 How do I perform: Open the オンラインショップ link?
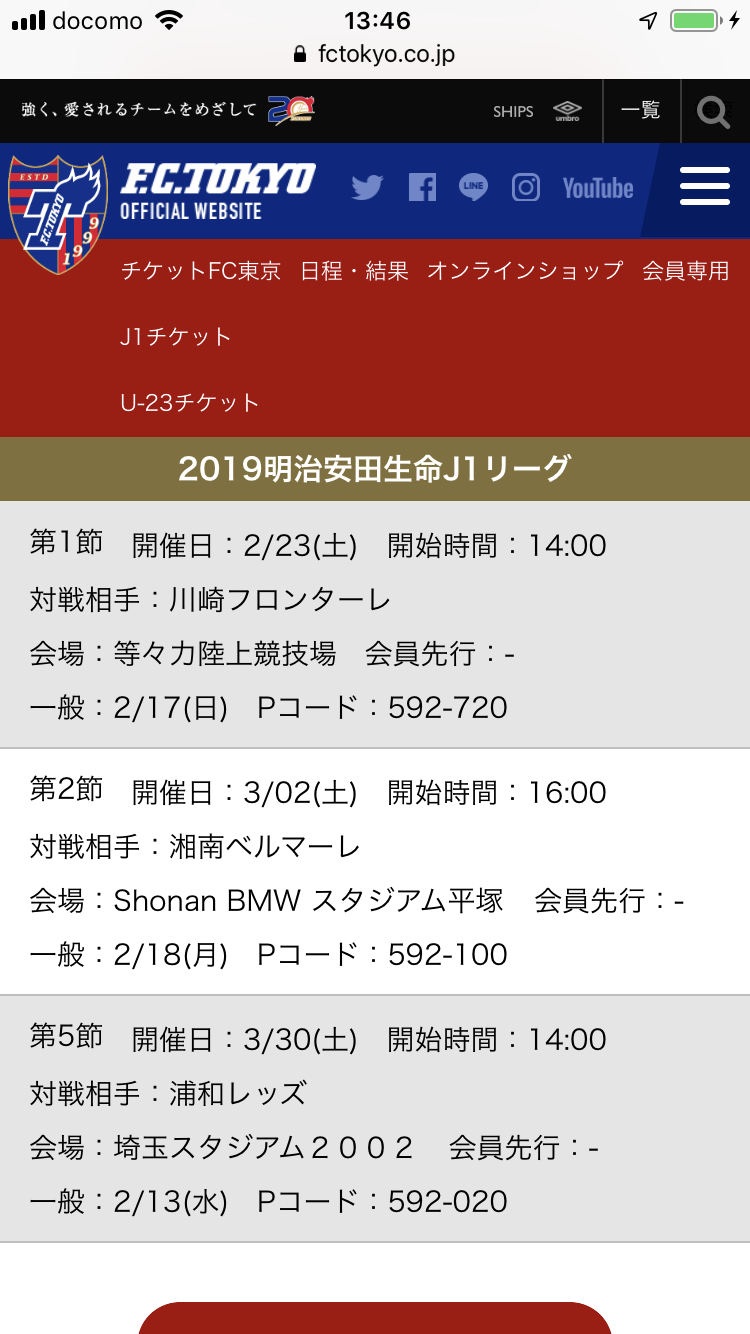pos(524,271)
